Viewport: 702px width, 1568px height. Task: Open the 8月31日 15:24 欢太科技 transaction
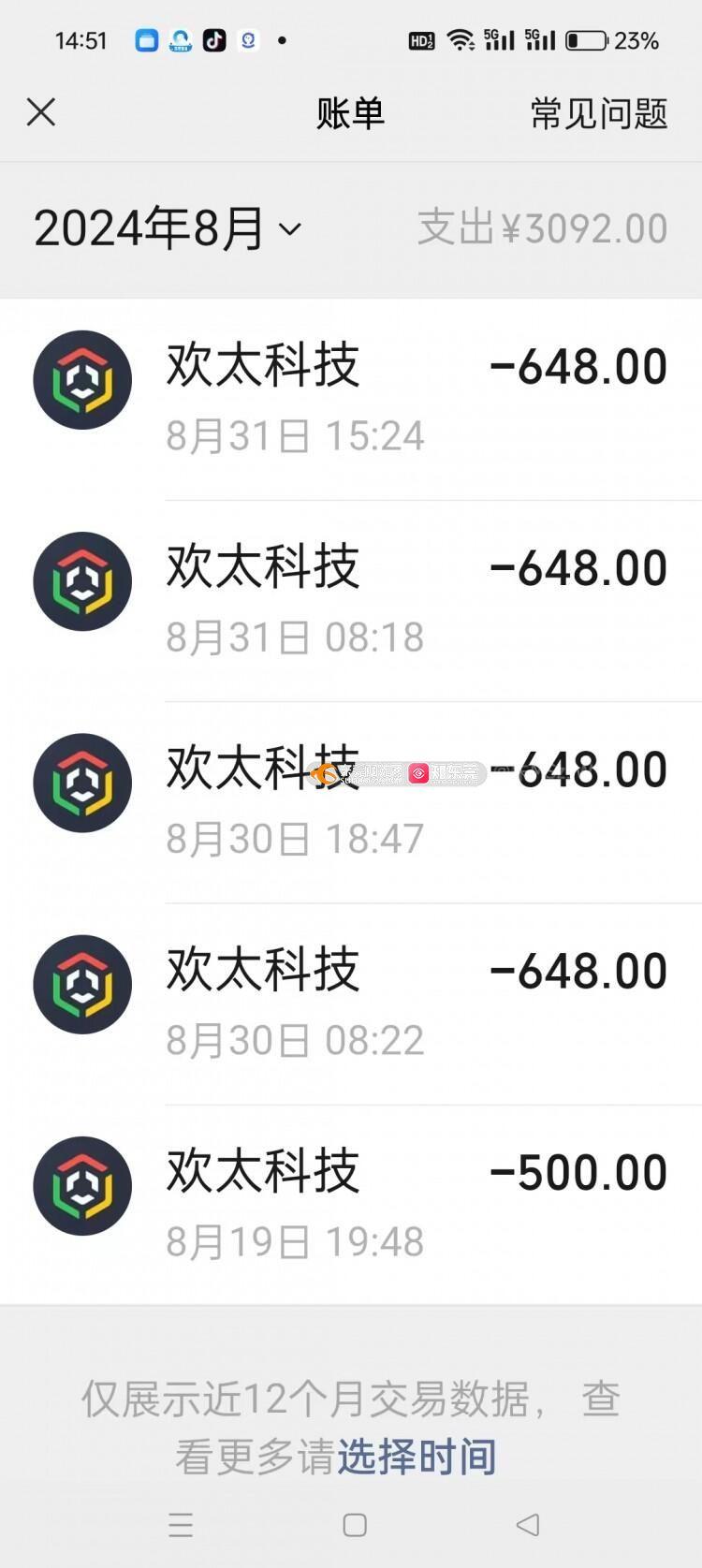(351, 399)
